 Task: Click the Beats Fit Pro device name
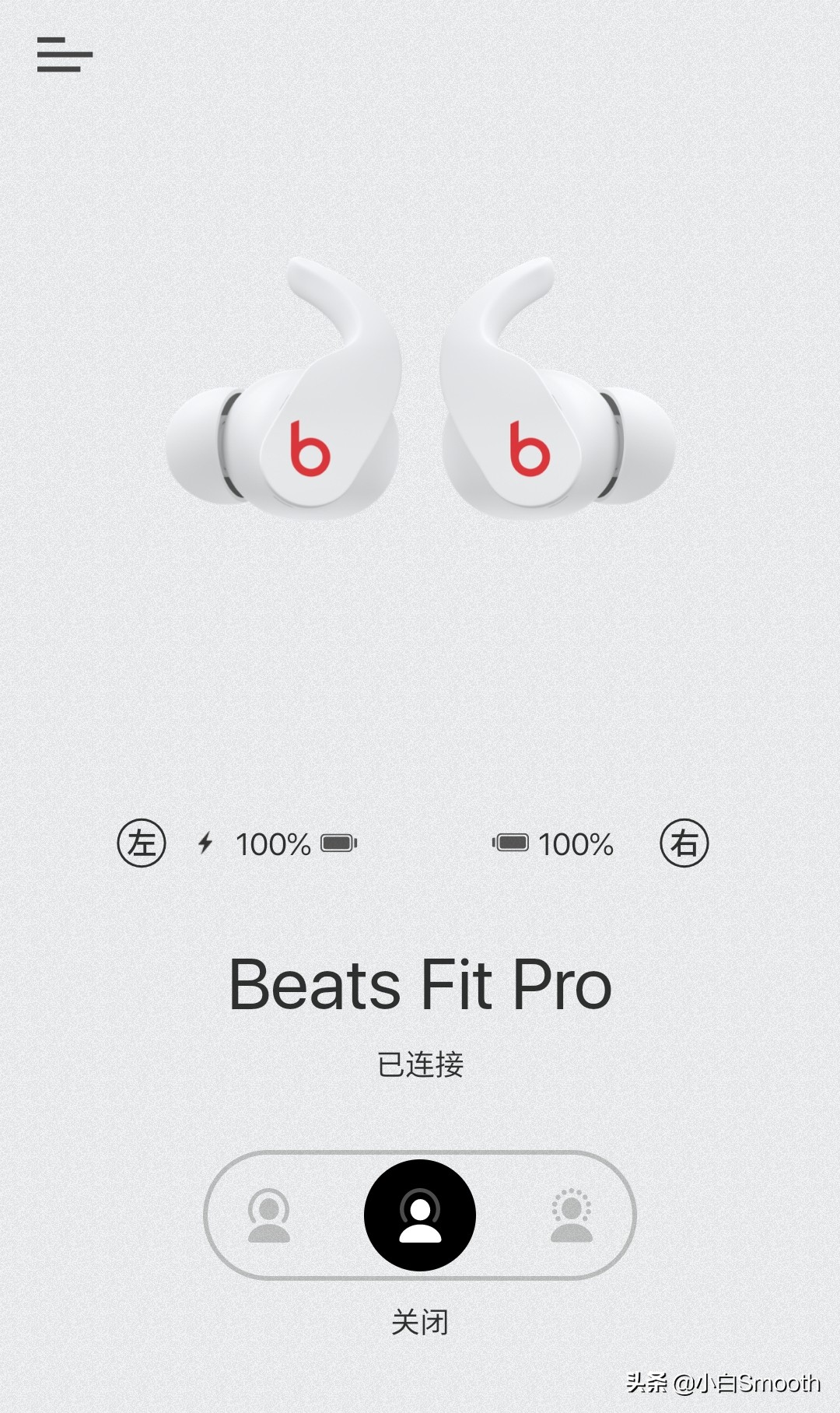coord(419,985)
